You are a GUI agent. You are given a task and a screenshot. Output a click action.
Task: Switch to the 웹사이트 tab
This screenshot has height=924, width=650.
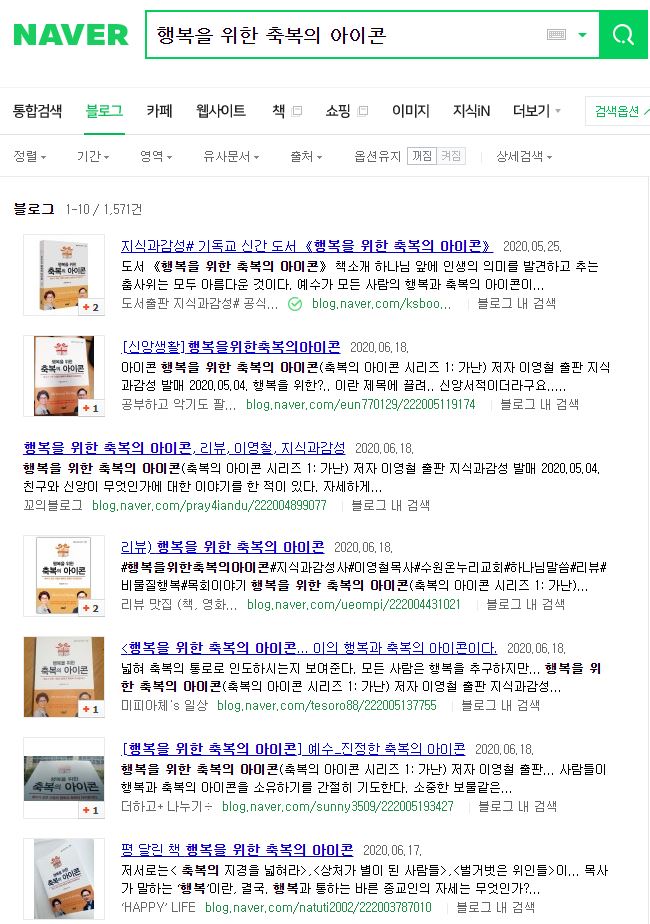coord(221,111)
